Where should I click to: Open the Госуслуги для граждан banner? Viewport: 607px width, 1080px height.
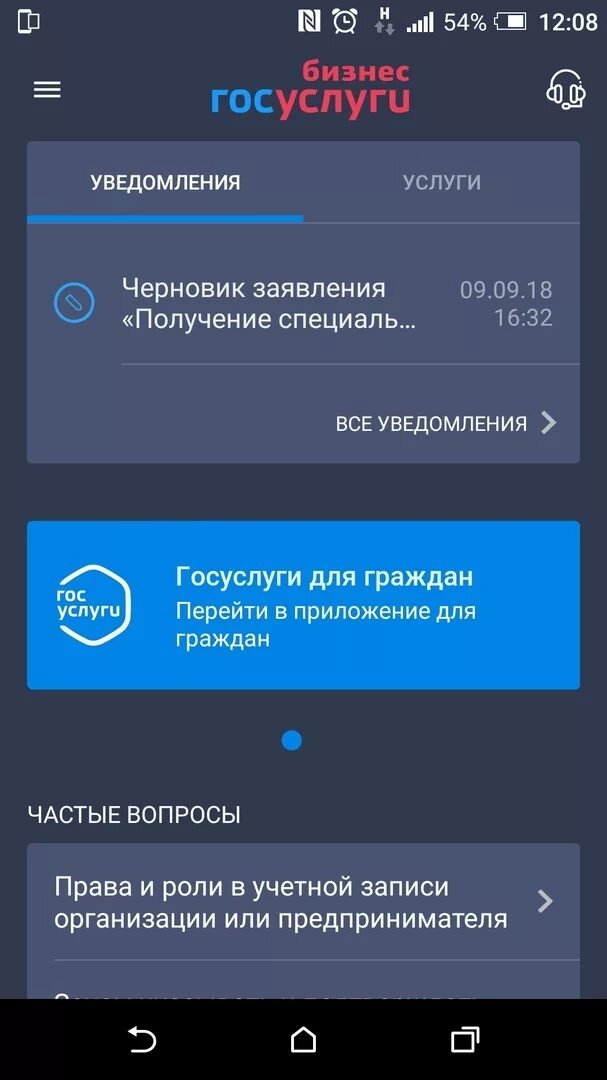[x=303, y=605]
